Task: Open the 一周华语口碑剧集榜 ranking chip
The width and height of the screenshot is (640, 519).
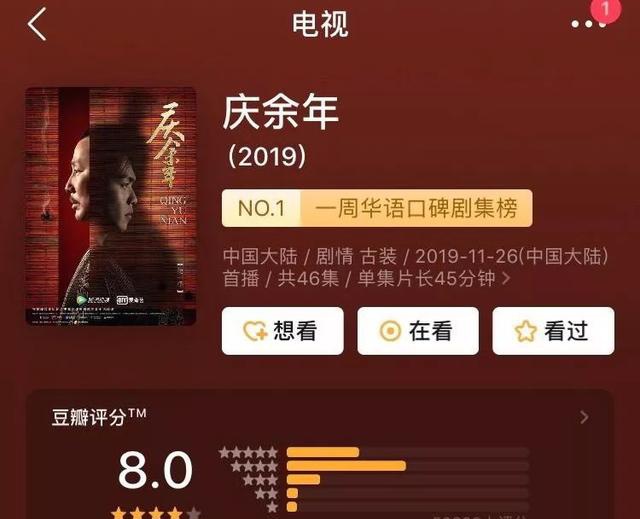Action: tap(378, 209)
